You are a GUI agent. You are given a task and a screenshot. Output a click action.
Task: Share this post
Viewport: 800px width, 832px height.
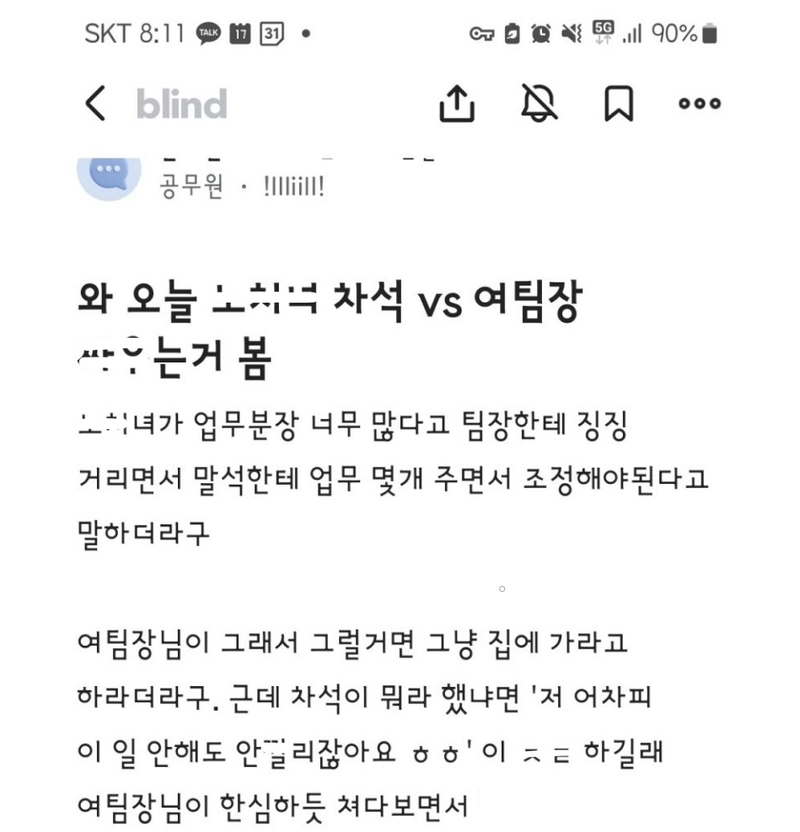[457, 103]
